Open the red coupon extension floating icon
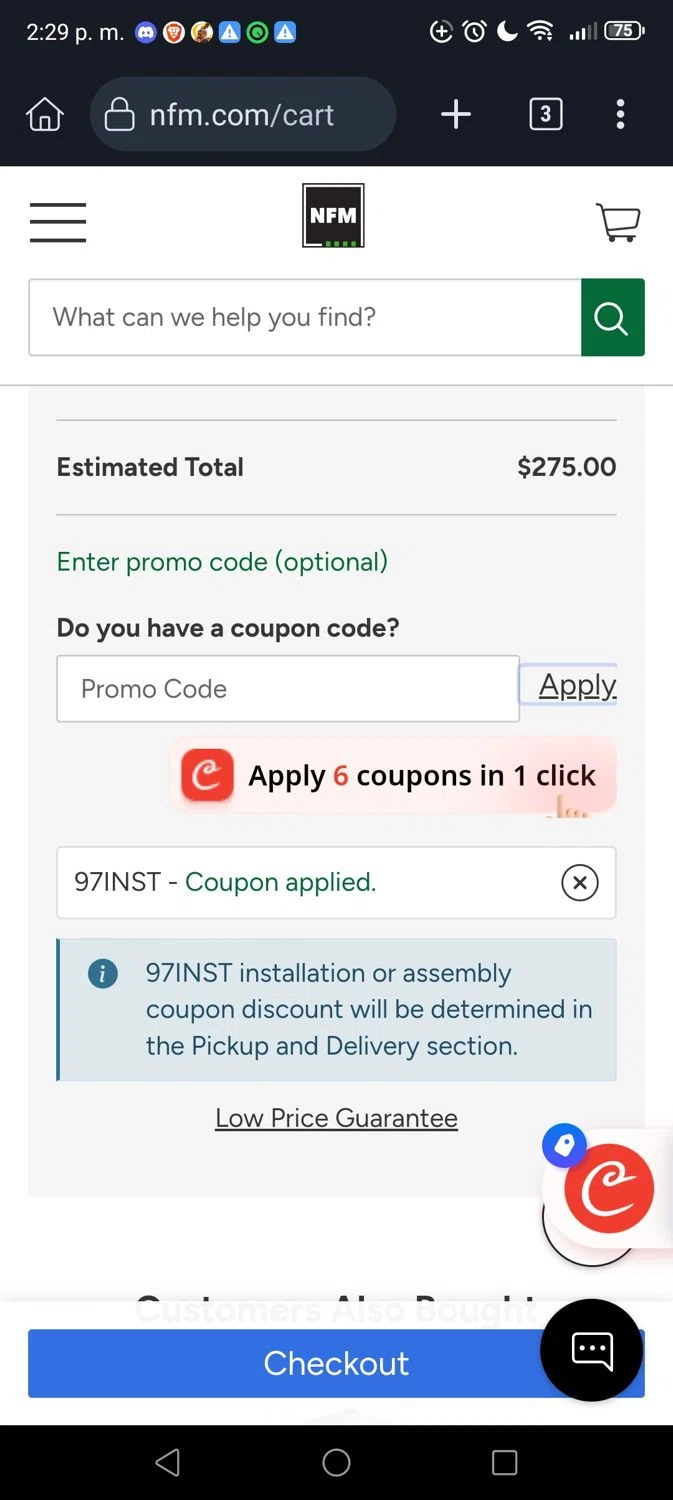This screenshot has height=1500, width=673. (x=609, y=1188)
